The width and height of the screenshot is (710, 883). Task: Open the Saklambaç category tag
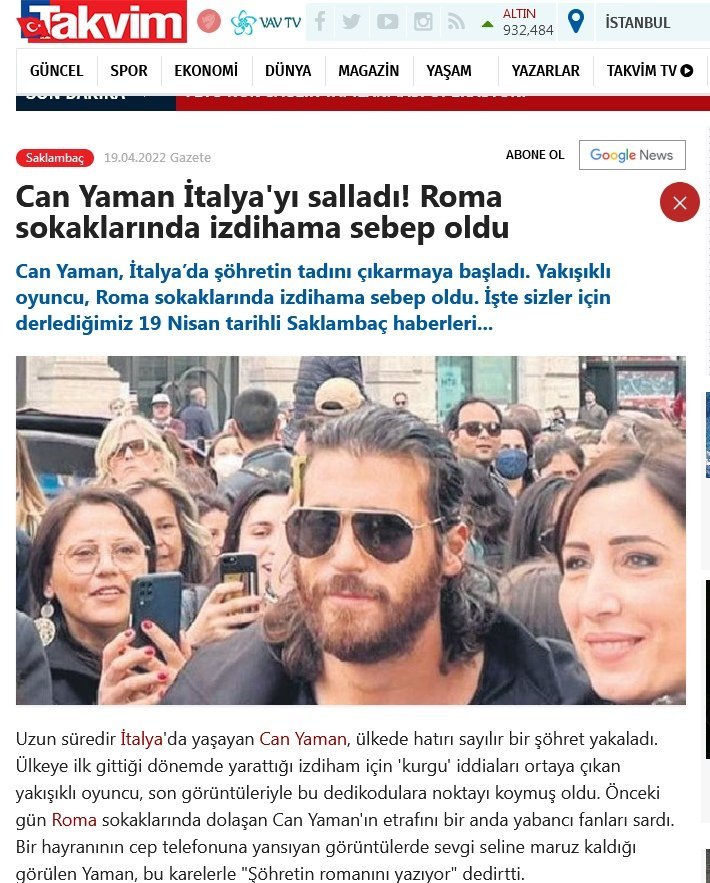pos(55,157)
